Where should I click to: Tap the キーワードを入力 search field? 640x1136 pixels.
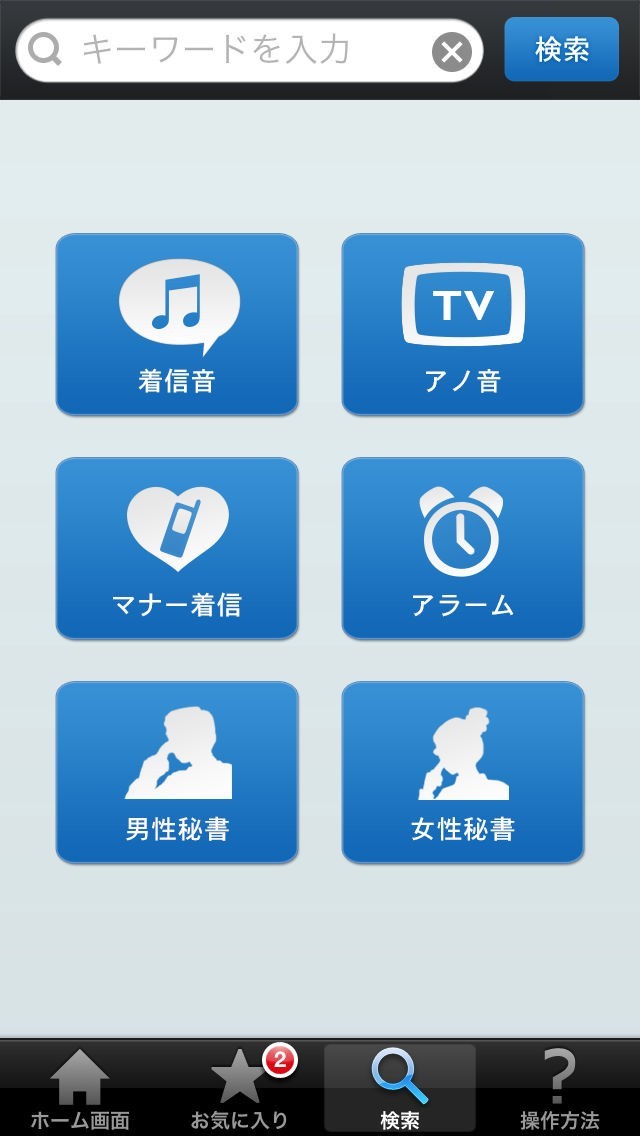pyautogui.click(x=240, y=50)
